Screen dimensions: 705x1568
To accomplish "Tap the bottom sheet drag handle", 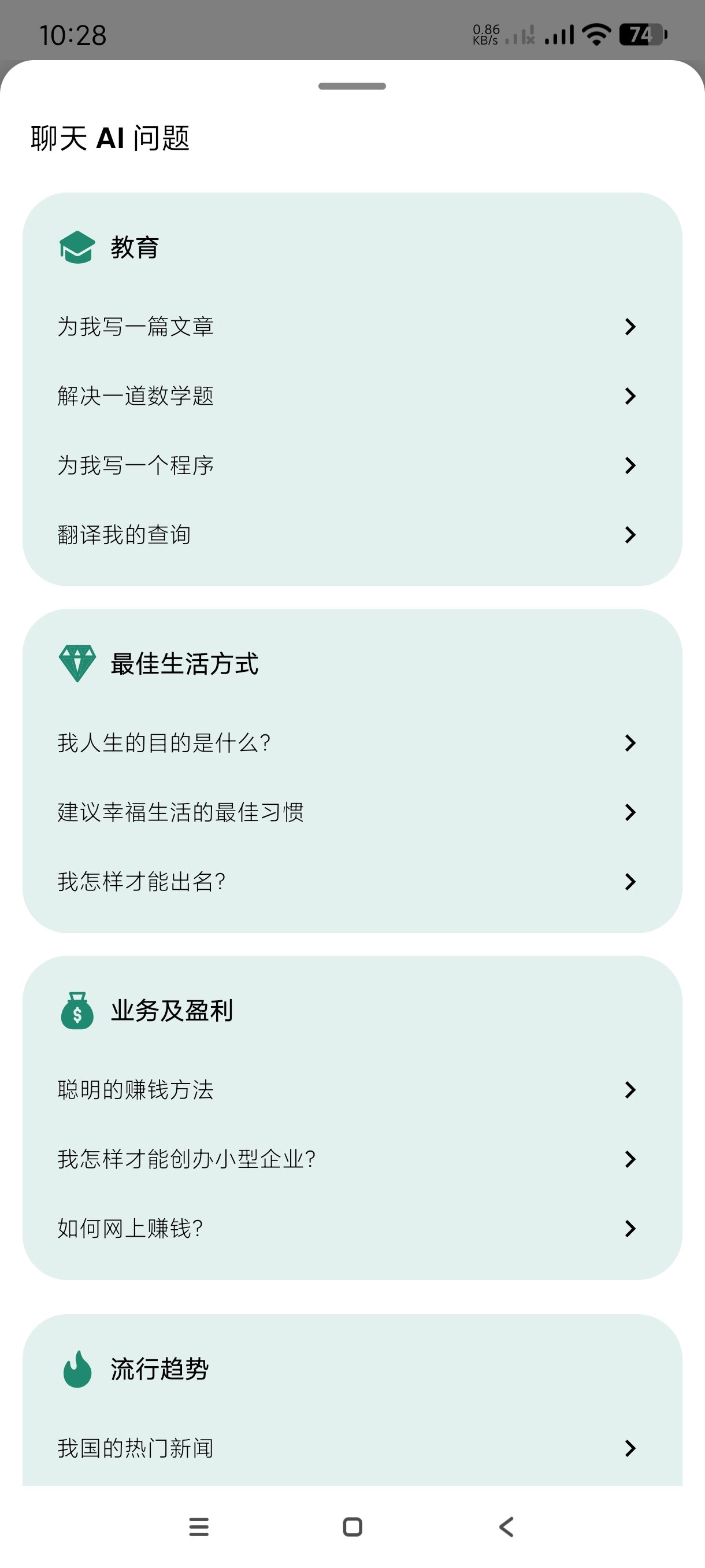I will tap(352, 86).
